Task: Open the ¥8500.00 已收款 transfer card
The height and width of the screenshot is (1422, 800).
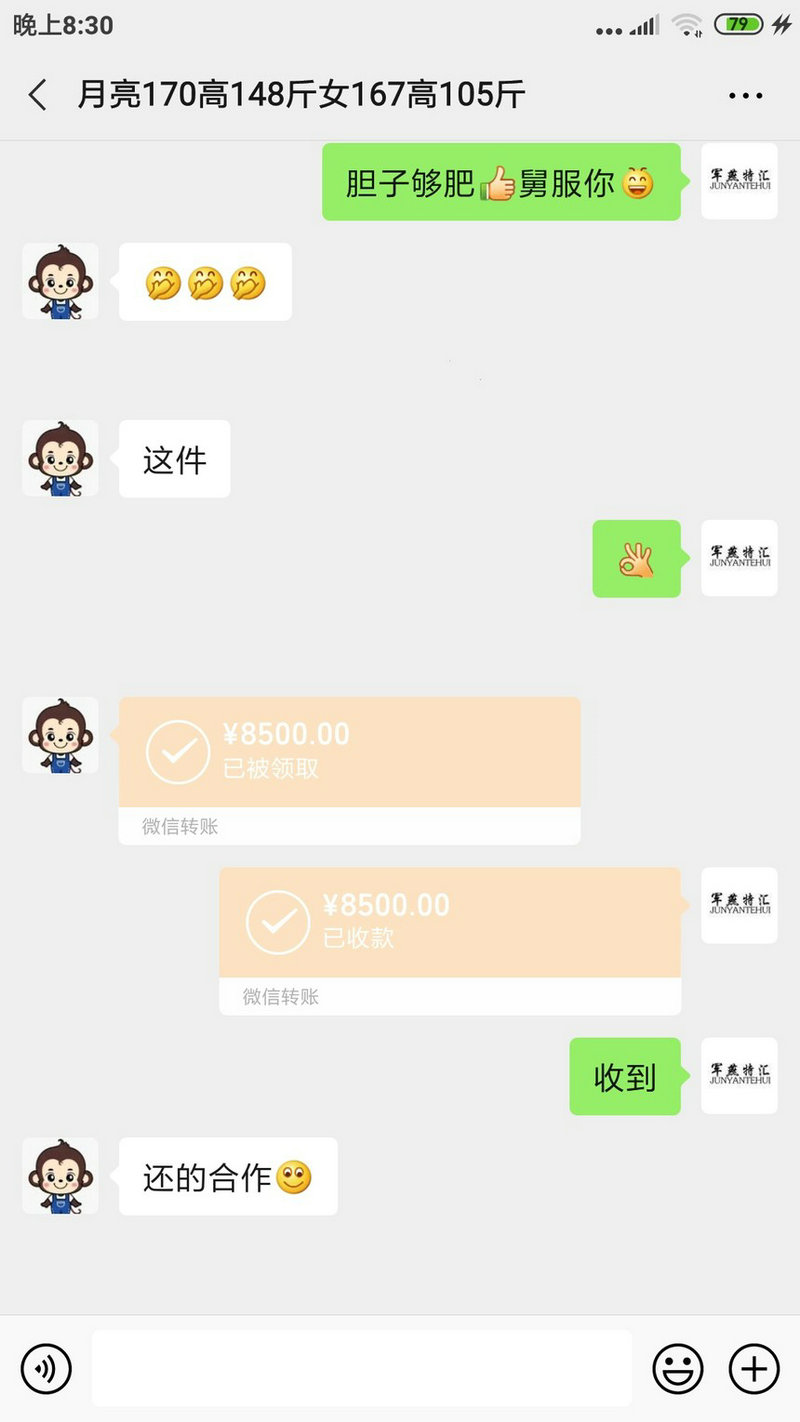Action: [x=450, y=923]
